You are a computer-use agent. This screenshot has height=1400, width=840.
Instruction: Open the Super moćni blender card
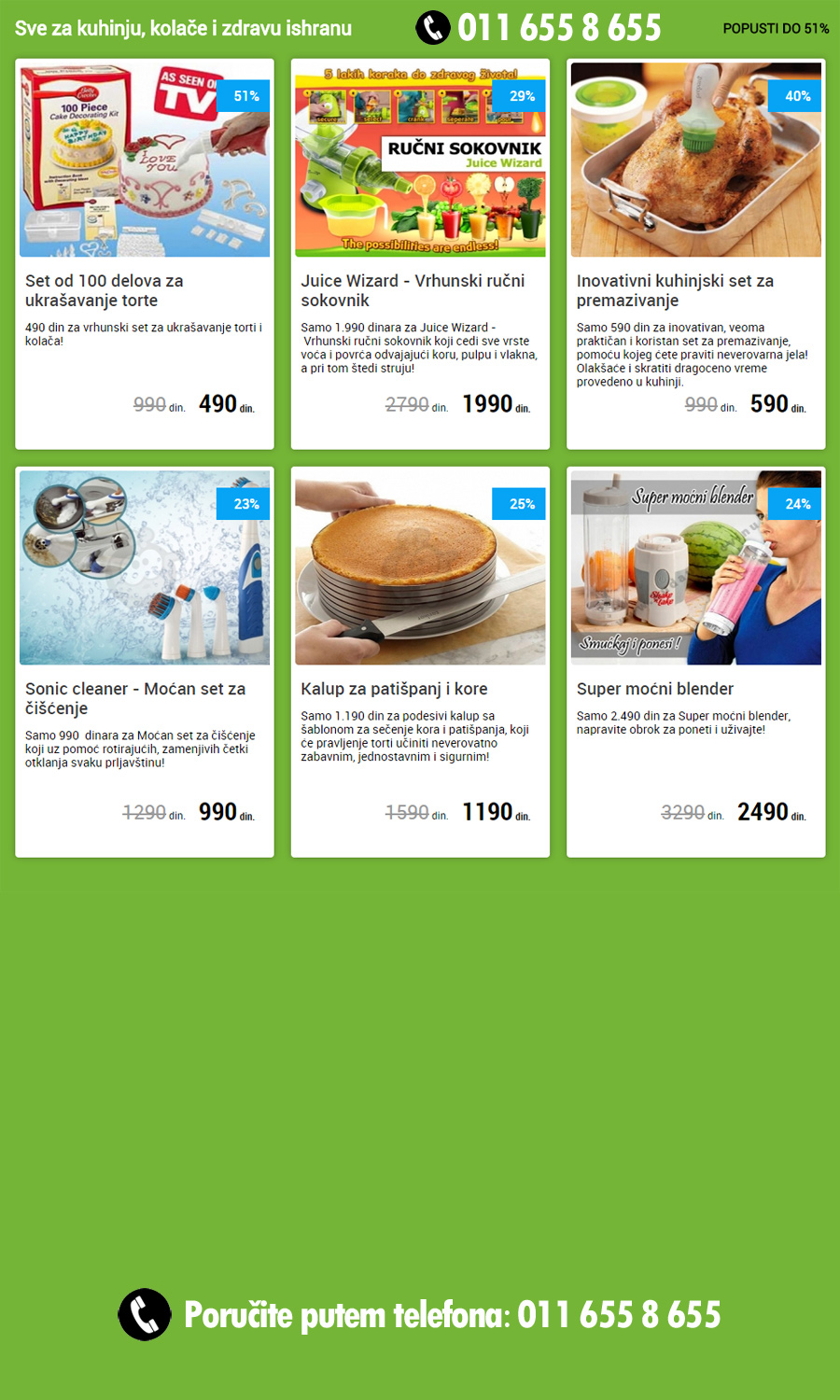[695, 662]
